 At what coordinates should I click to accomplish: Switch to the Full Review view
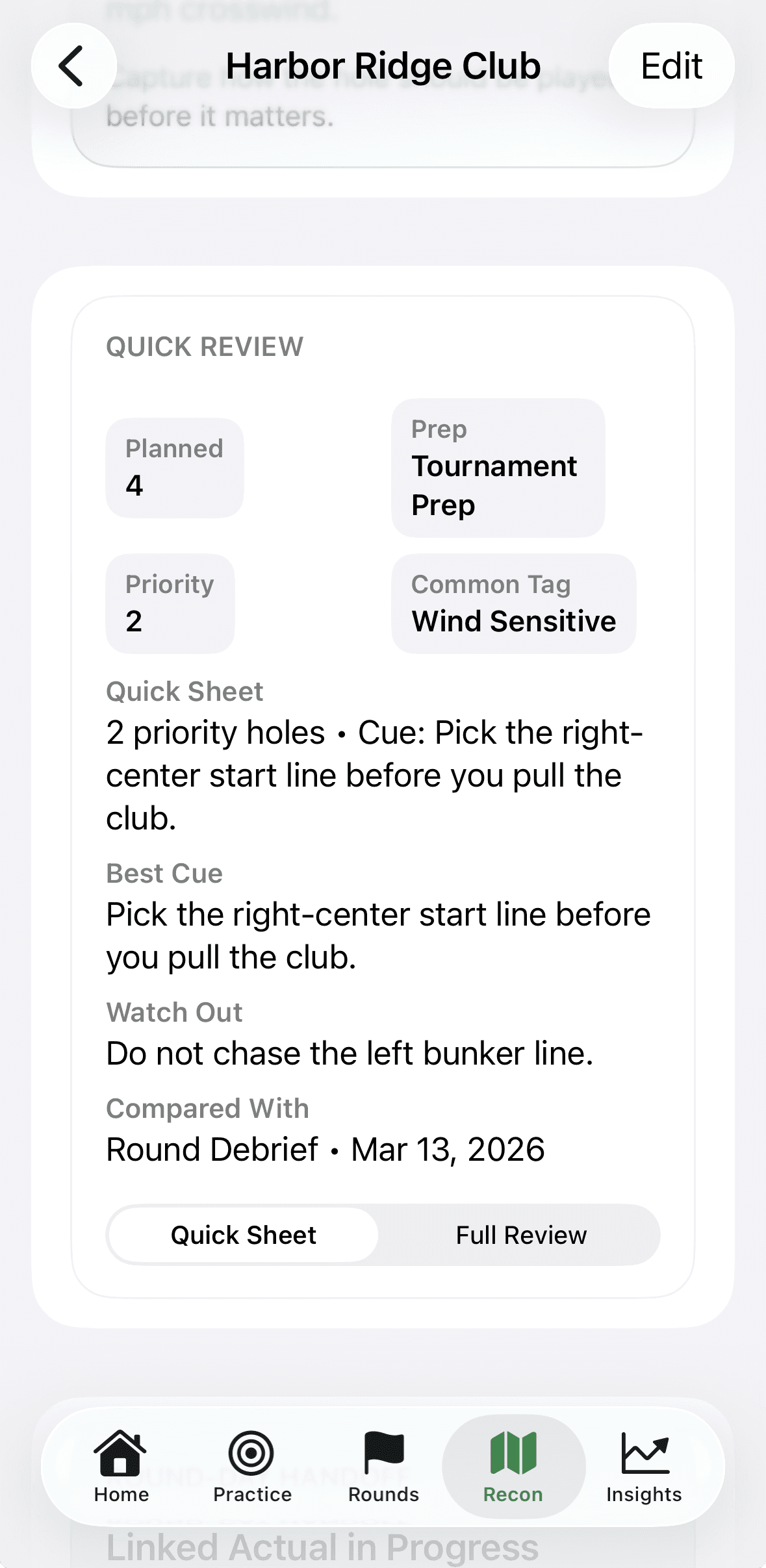tap(521, 1235)
